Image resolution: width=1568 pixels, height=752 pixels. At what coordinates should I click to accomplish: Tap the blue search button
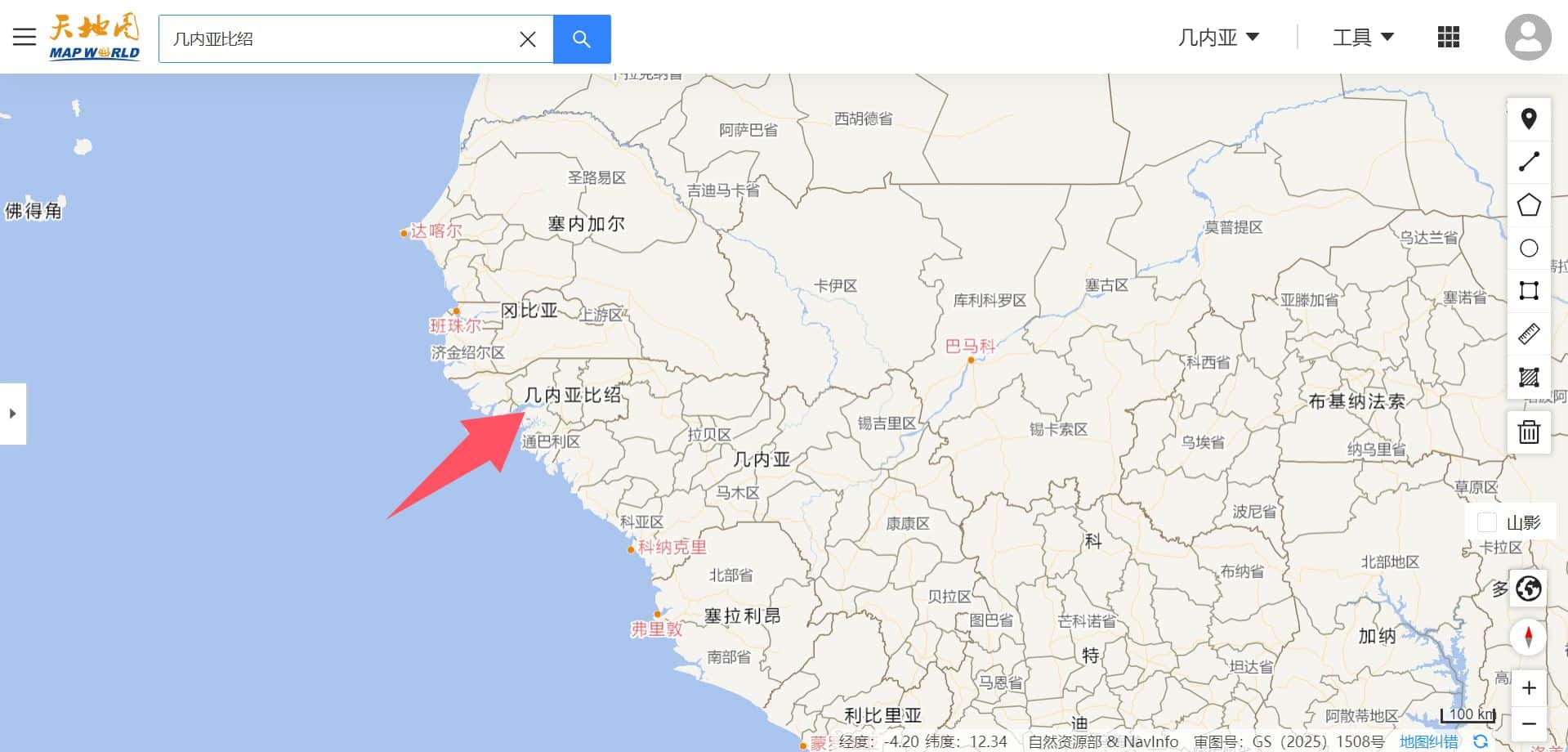[582, 38]
